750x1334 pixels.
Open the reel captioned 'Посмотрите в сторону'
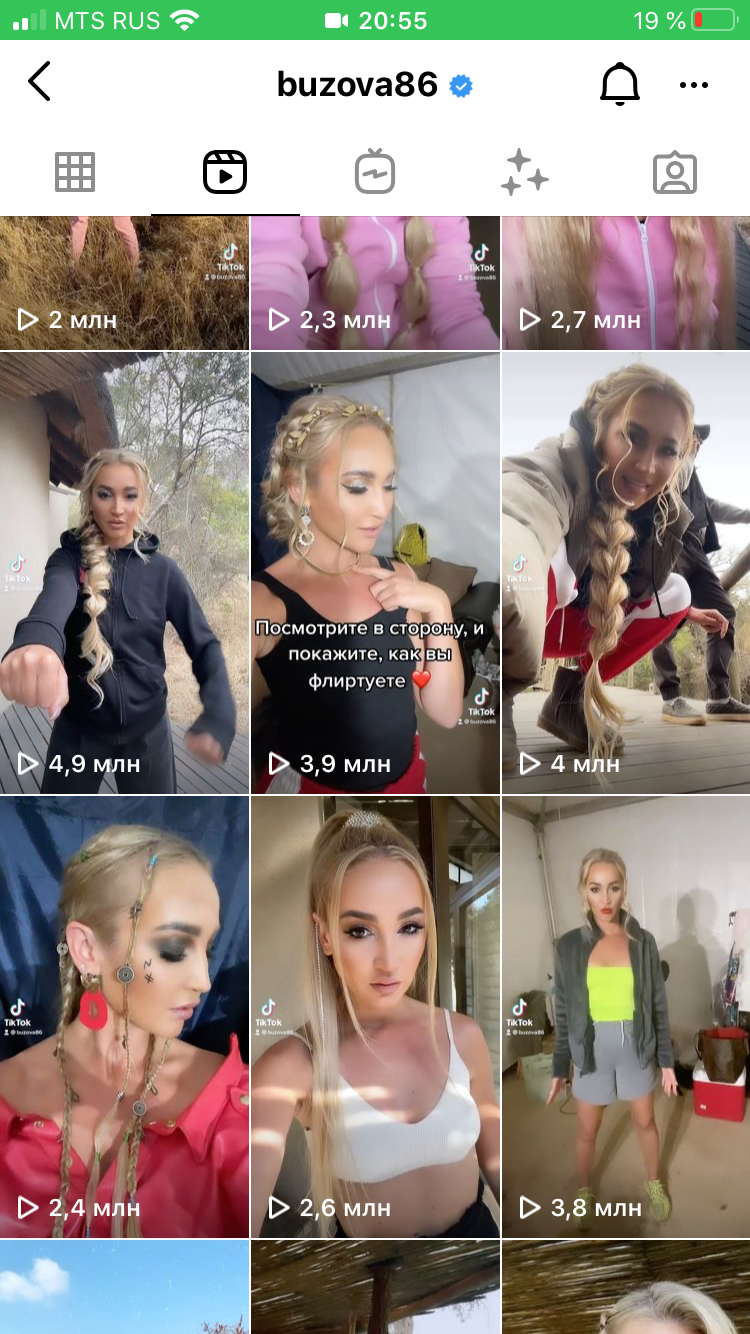375,573
